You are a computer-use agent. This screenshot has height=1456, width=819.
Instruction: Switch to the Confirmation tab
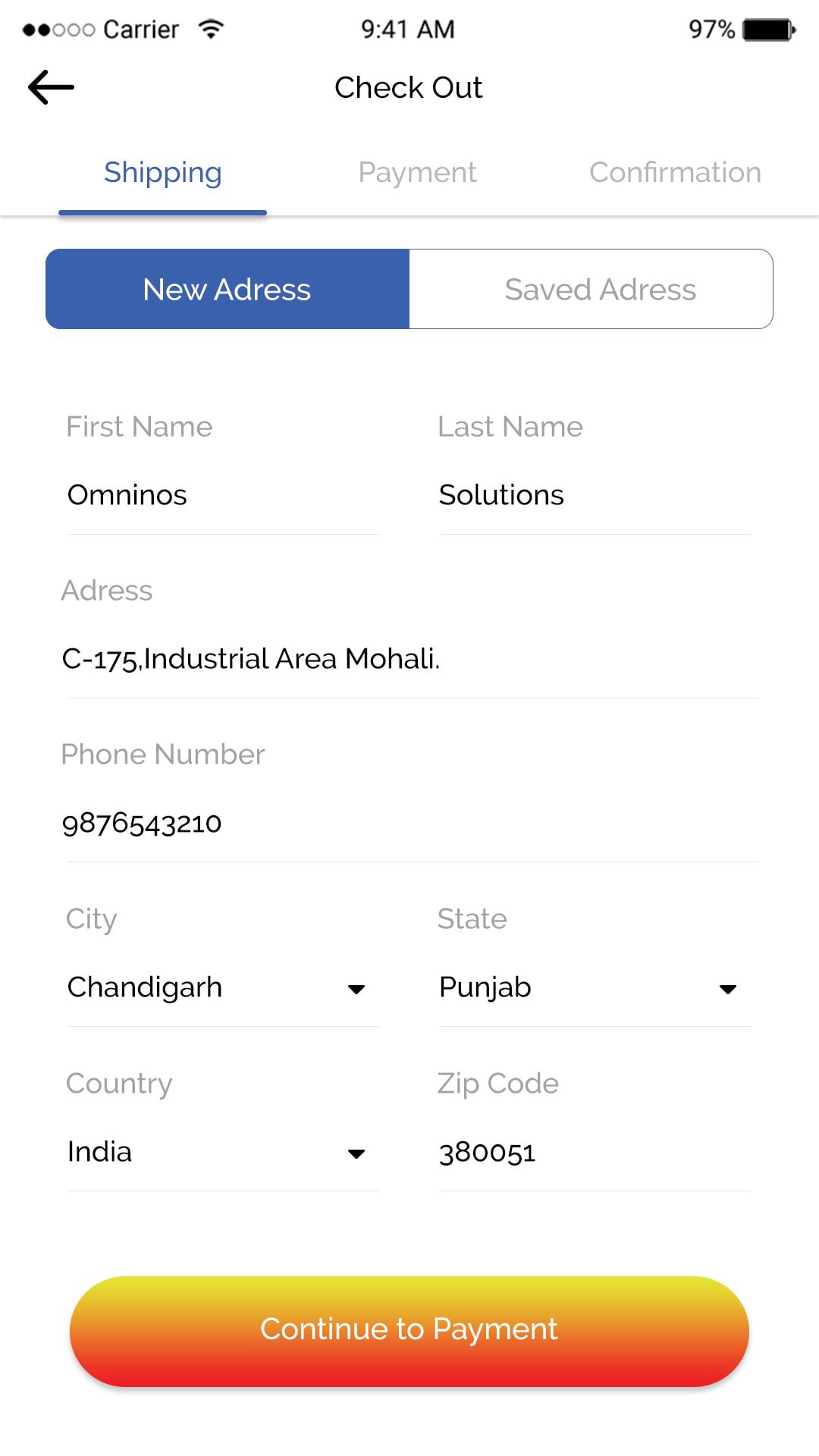[675, 173]
